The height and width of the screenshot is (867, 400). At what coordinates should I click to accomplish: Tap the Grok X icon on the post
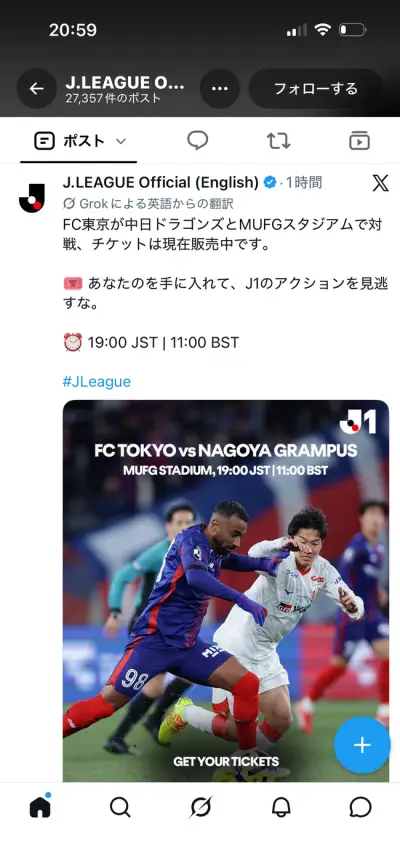click(x=380, y=183)
